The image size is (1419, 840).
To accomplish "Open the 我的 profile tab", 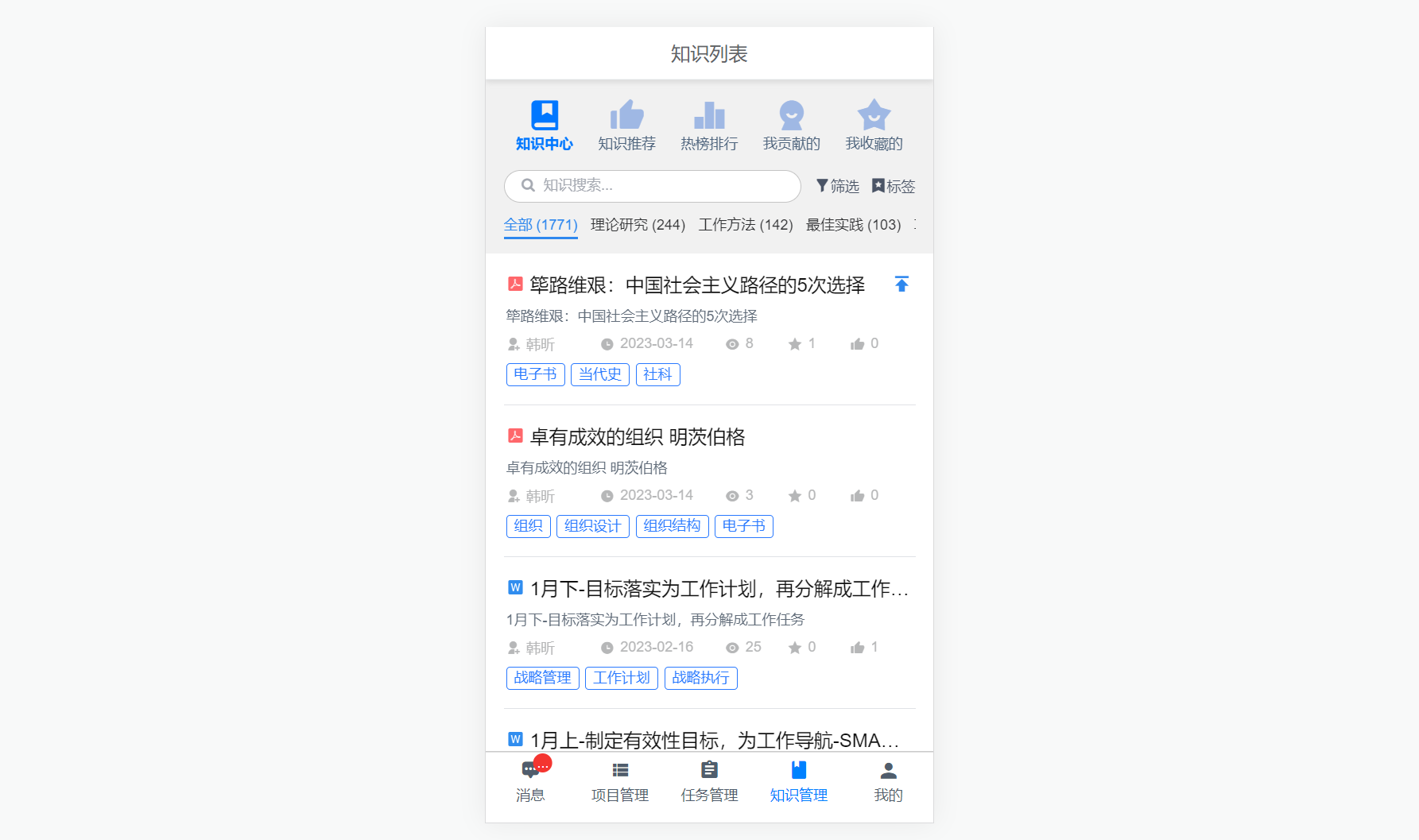I will (x=888, y=781).
